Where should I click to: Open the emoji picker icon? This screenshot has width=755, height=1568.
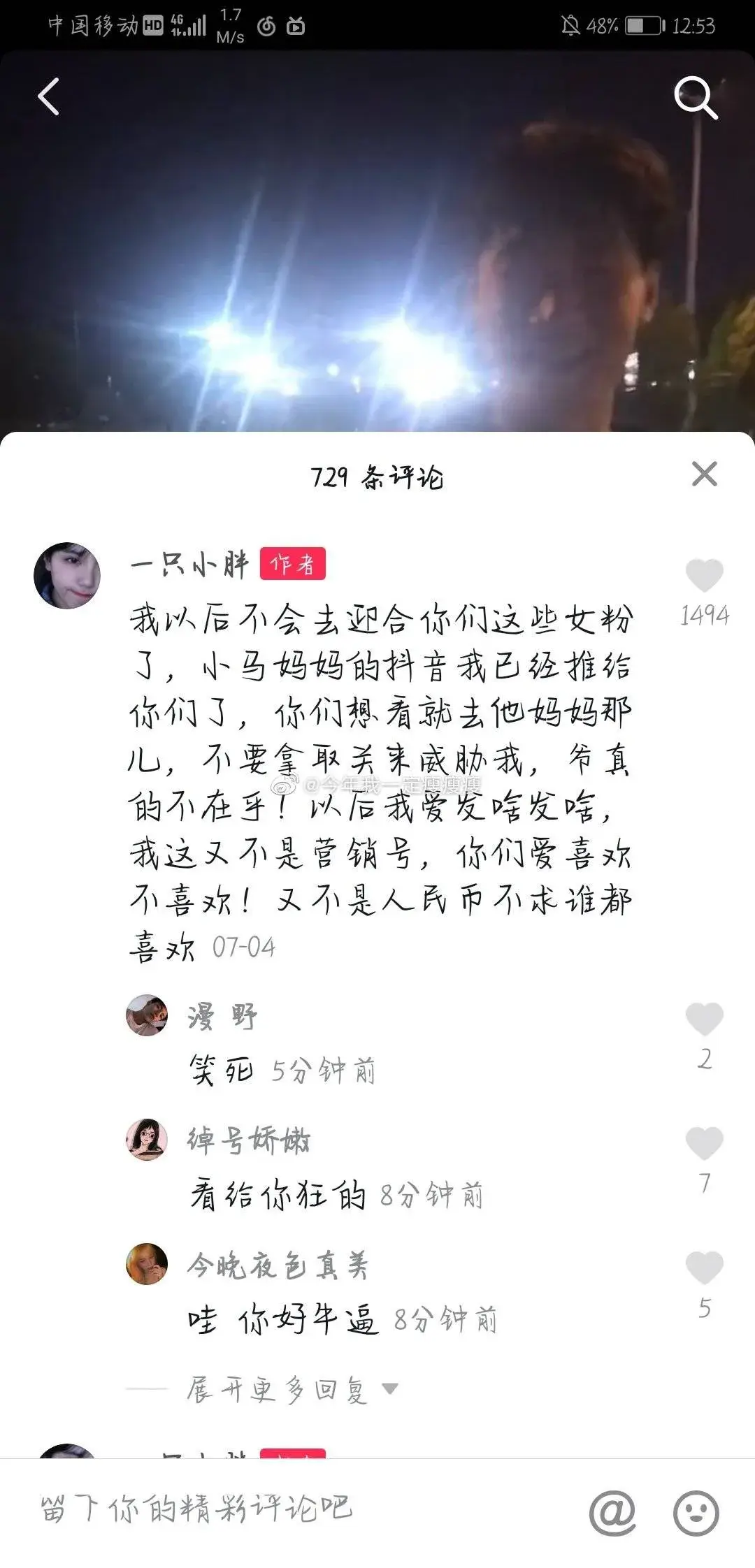696,1513
